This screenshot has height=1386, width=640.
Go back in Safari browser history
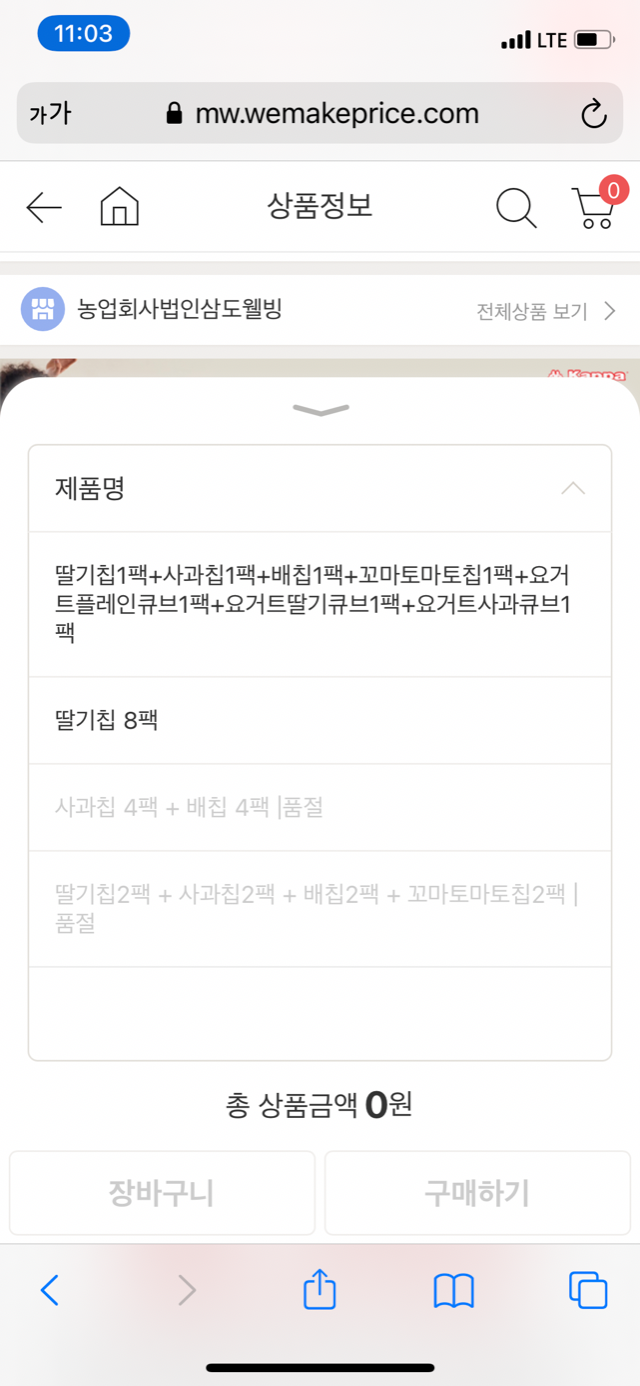point(50,1290)
